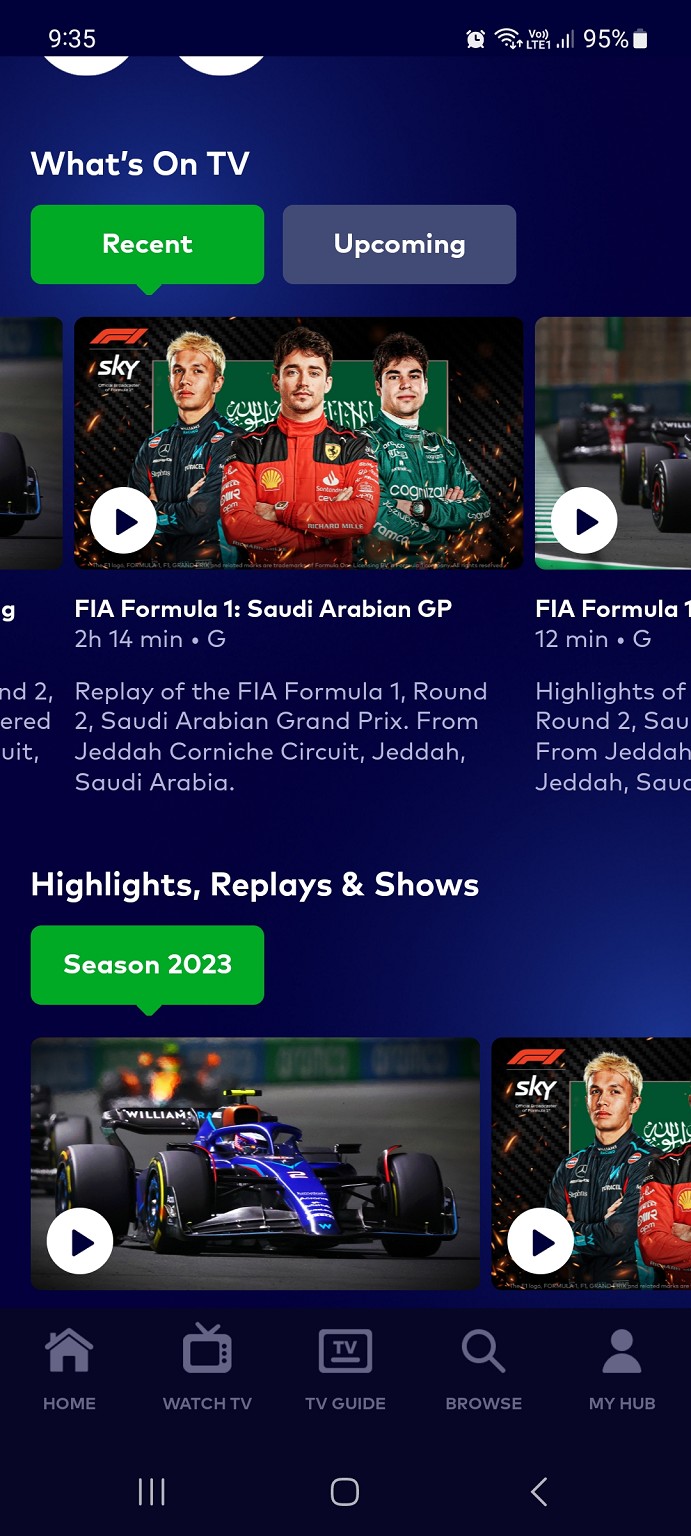The width and height of the screenshot is (691, 1536).
Task: Open the TV Guide tab
Action: coord(345,1370)
